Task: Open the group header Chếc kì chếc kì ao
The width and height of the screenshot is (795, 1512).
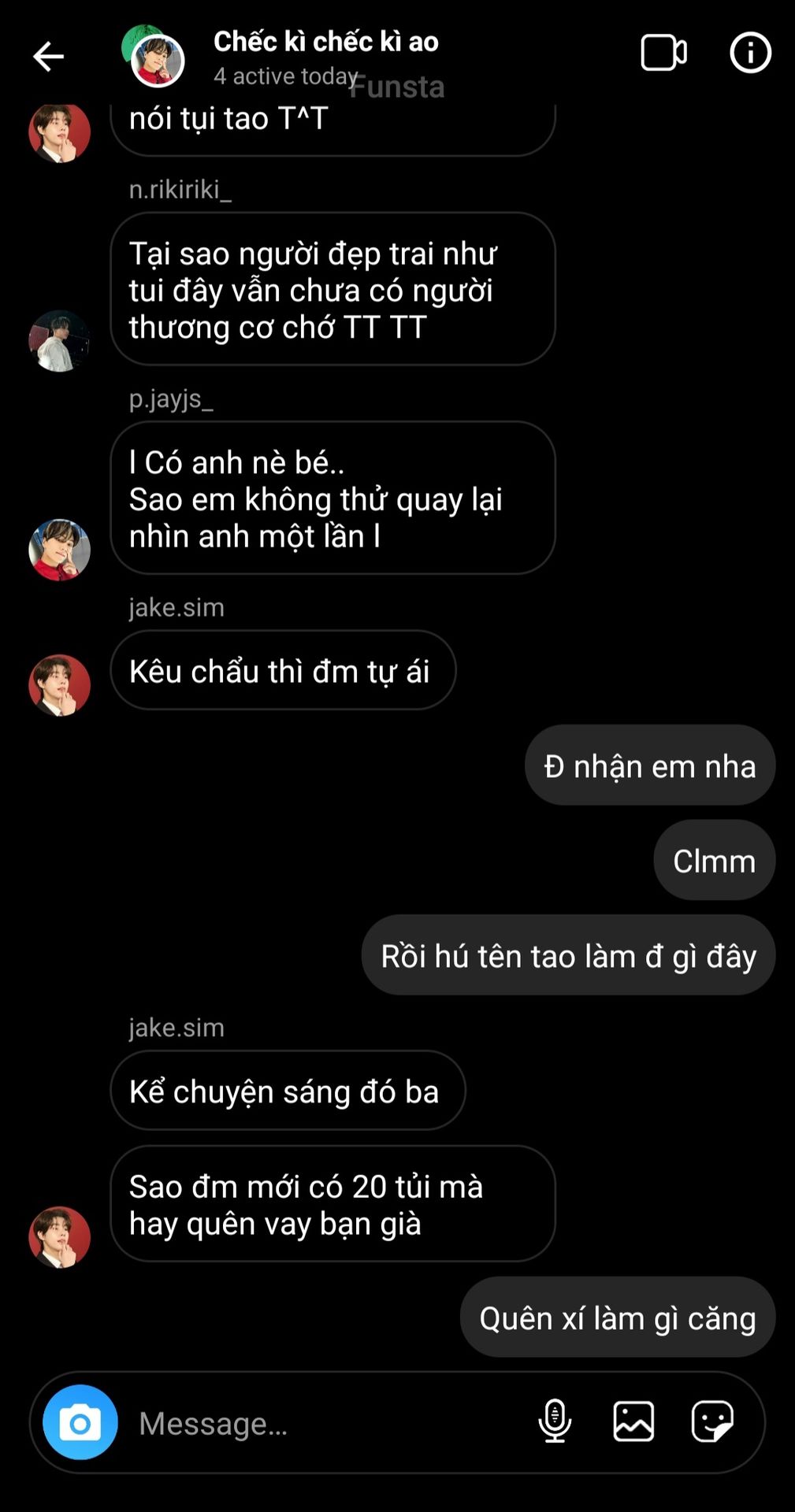Action: tap(325, 42)
